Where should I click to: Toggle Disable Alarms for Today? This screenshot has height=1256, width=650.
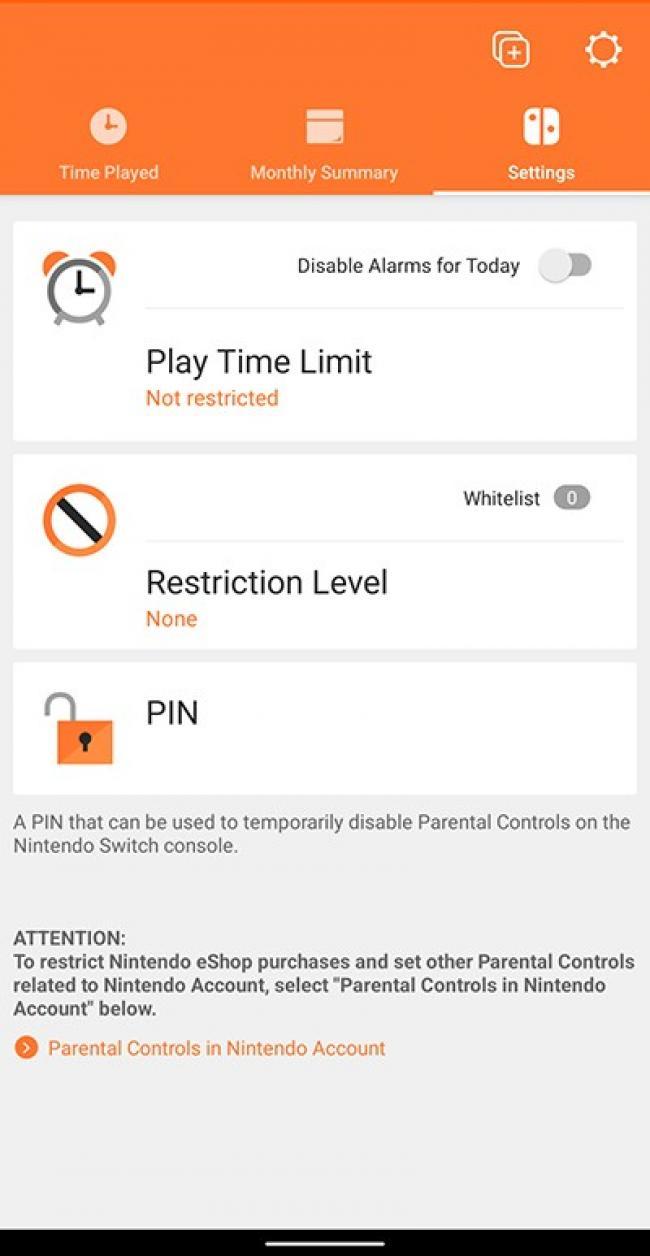(566, 266)
